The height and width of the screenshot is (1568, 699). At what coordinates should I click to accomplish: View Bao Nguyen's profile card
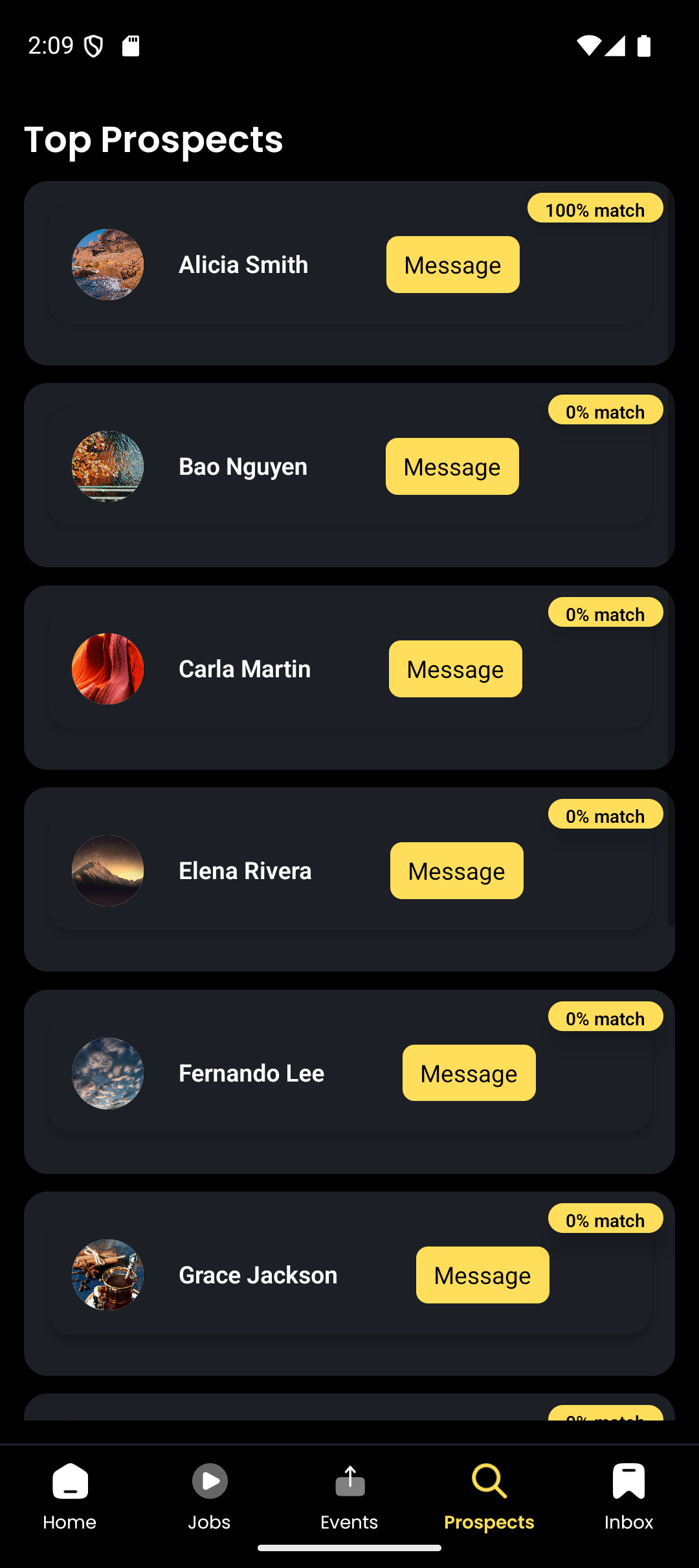243,467
